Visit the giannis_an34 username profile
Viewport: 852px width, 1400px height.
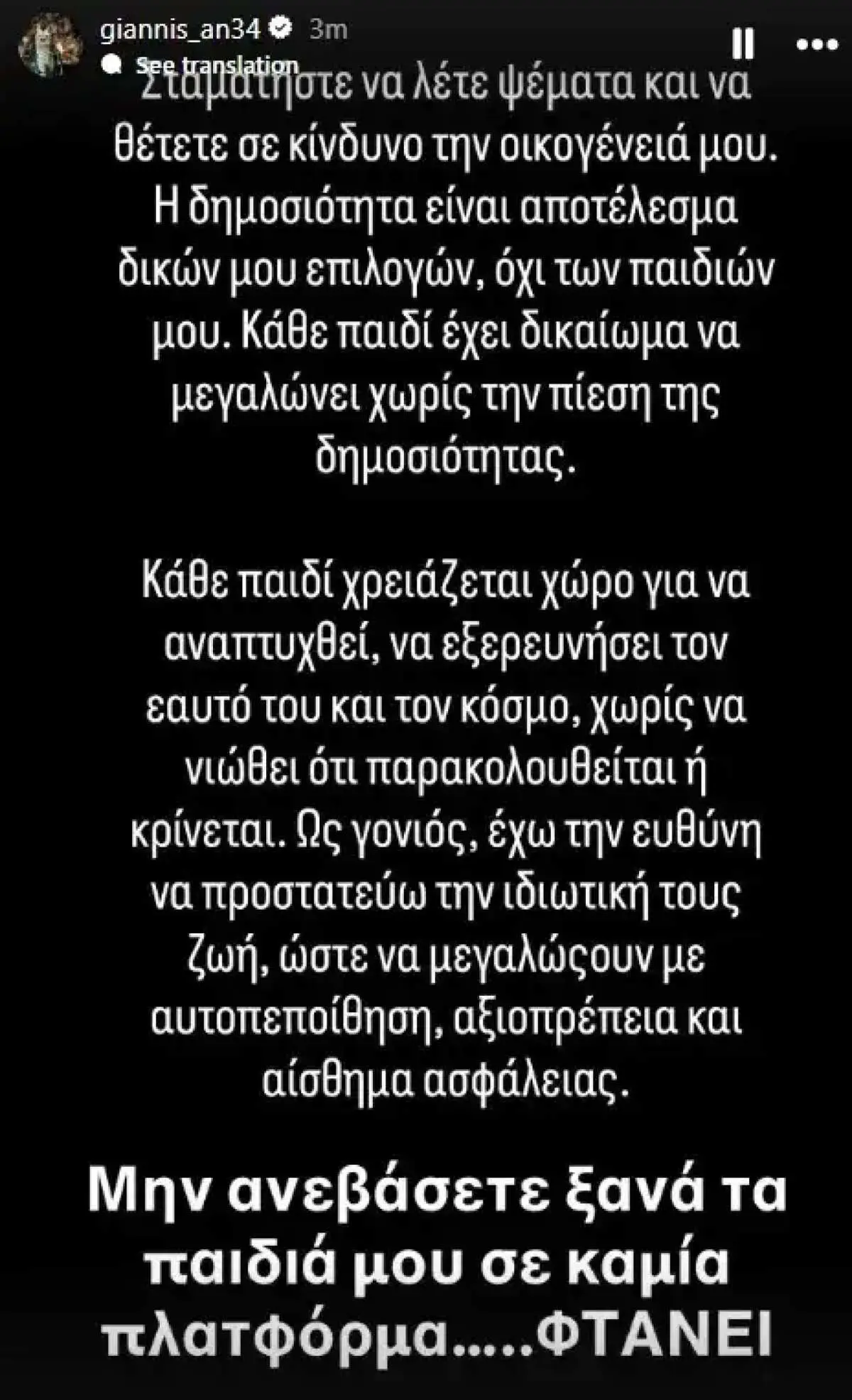point(184,29)
